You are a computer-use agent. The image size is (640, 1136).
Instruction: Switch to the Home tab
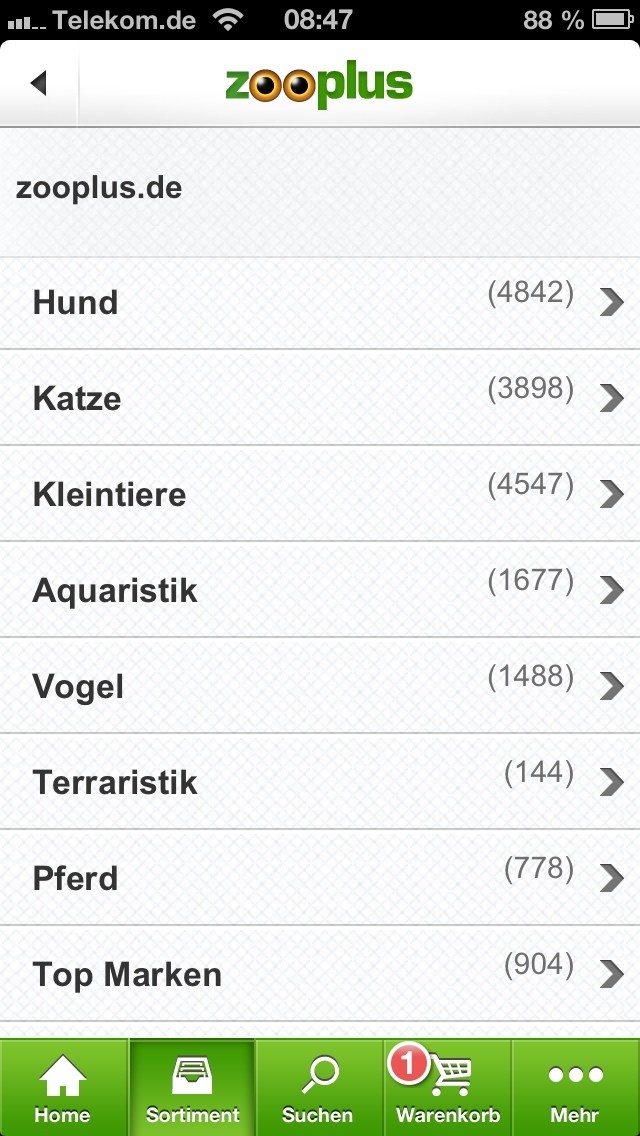pyautogui.click(x=64, y=1087)
